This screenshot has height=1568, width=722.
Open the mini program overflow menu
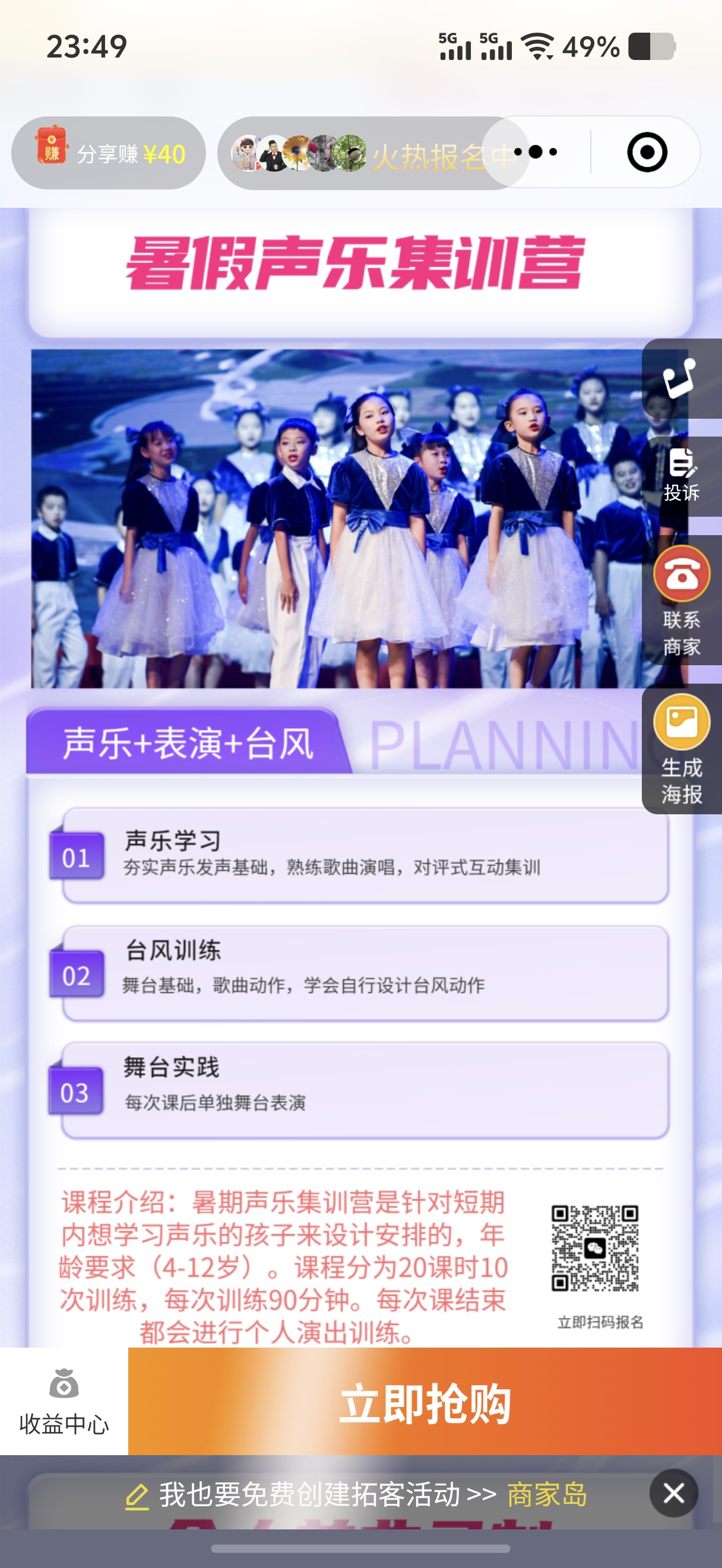coord(535,152)
